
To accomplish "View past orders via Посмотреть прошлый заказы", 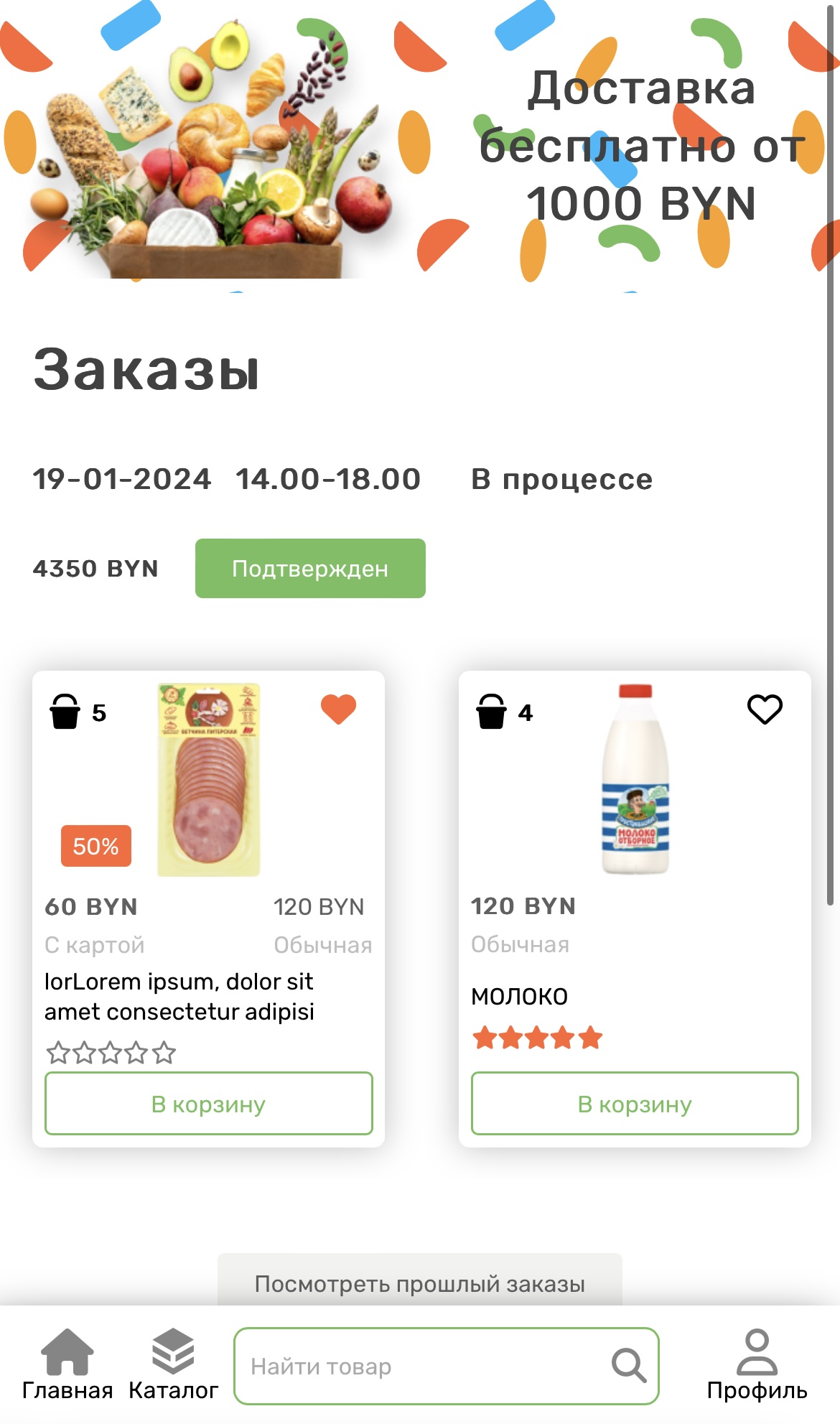I will click(420, 1283).
